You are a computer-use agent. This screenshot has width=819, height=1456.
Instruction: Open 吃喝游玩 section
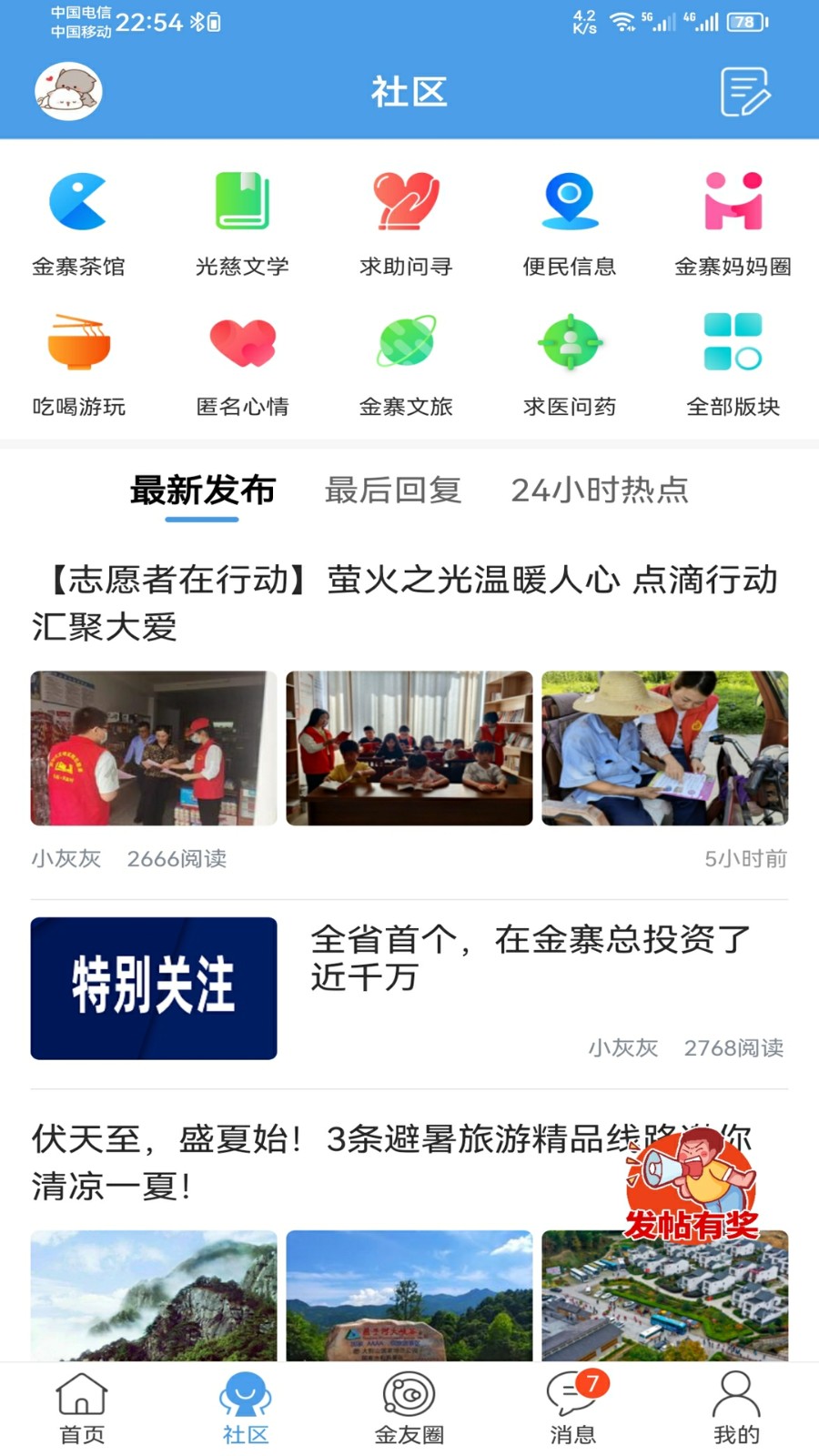tap(78, 364)
